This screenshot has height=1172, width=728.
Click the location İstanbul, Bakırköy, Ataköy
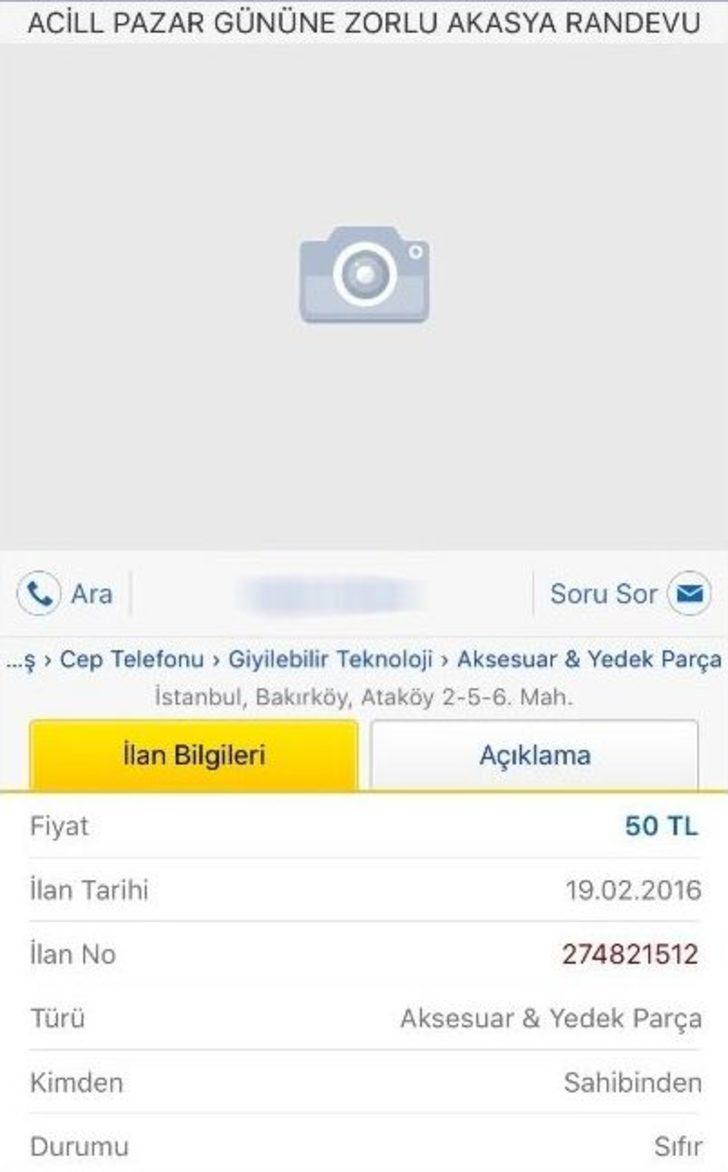click(364, 692)
